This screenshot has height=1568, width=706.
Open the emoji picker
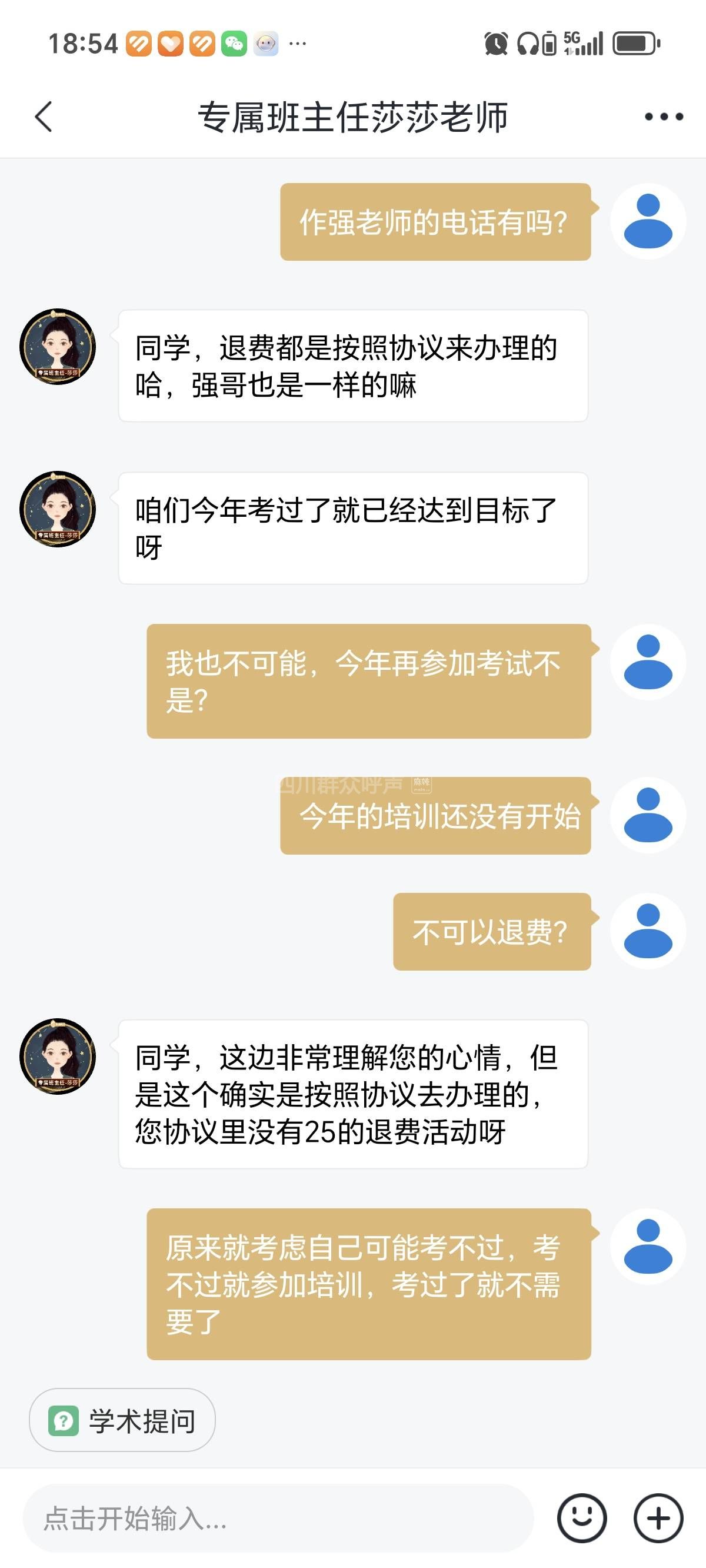(581, 1518)
